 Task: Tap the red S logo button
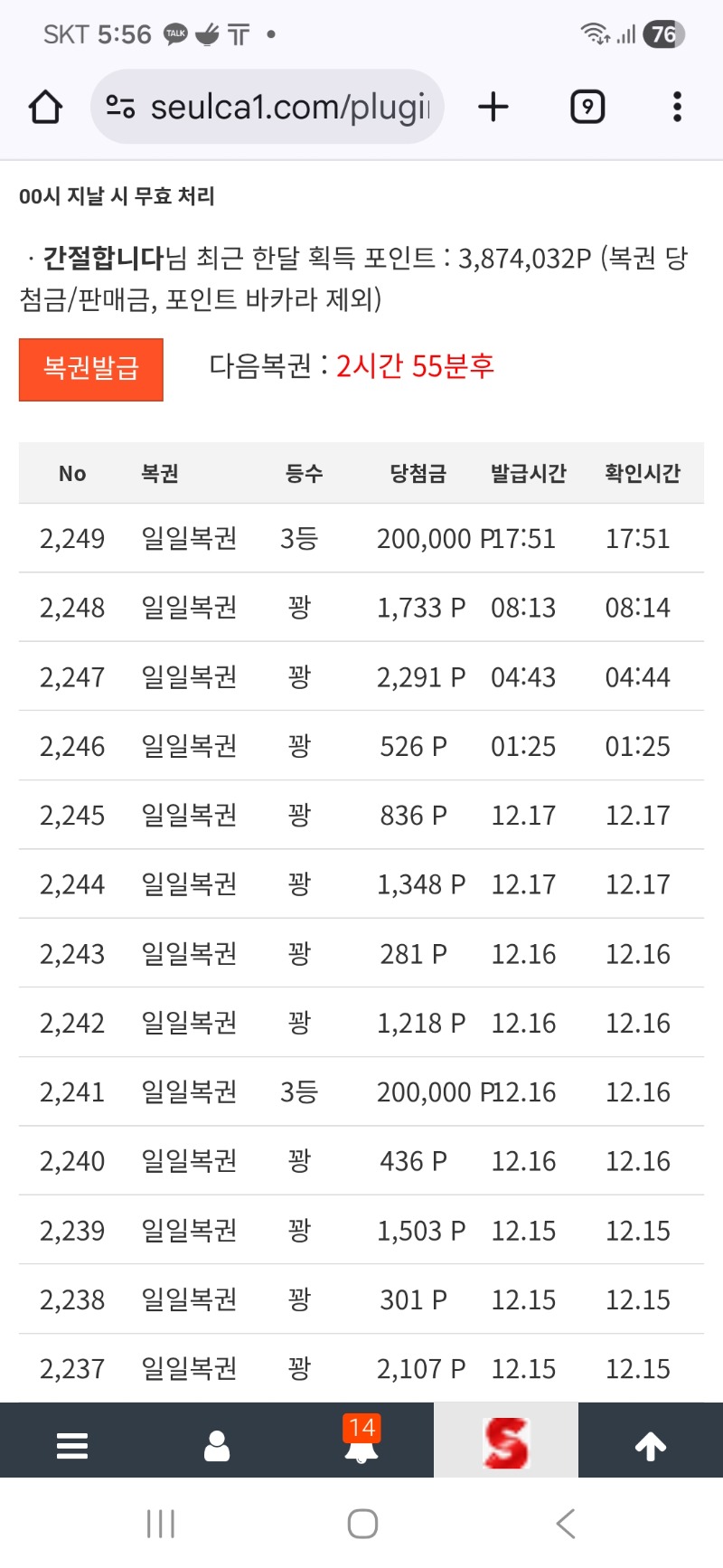pos(506,1443)
